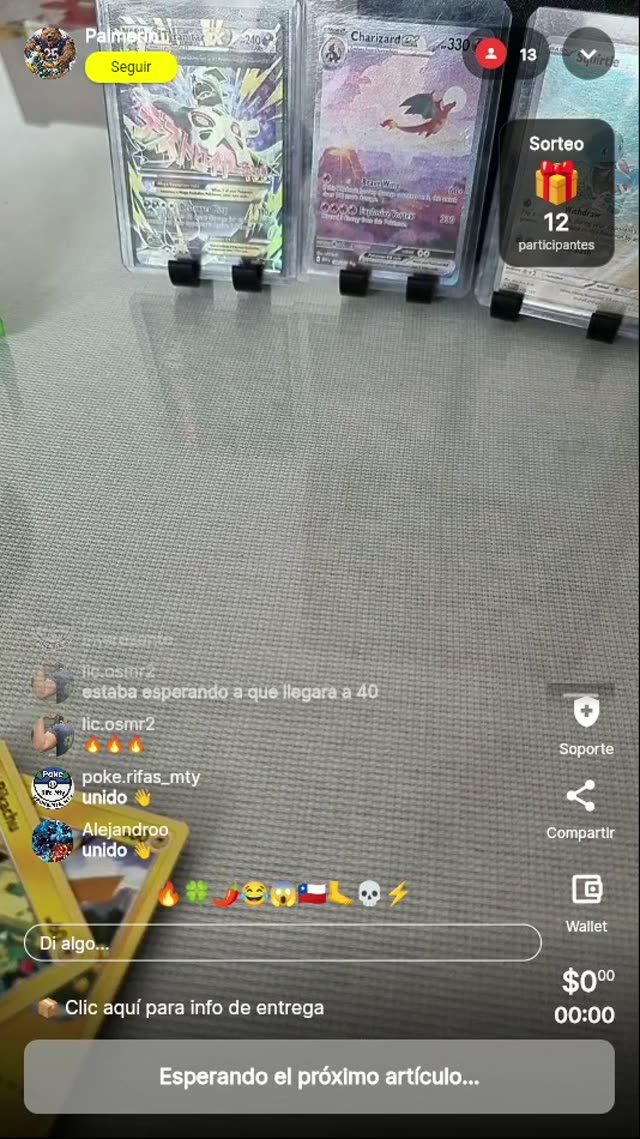Collapse the stream with the chevron-down icon

[x=588, y=54]
